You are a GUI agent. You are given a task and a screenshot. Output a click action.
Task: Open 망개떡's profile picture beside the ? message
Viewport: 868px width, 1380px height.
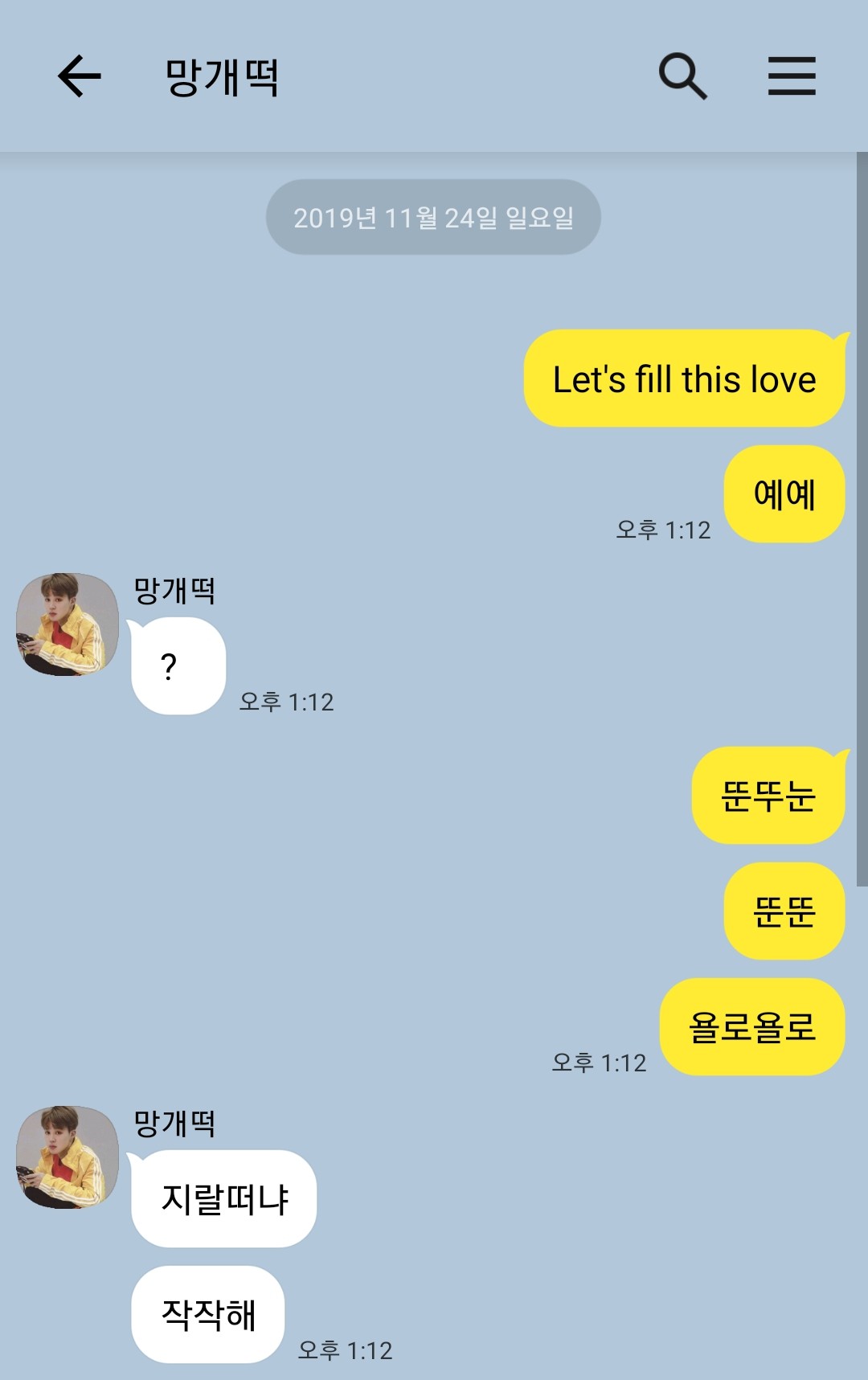pyautogui.click(x=68, y=624)
